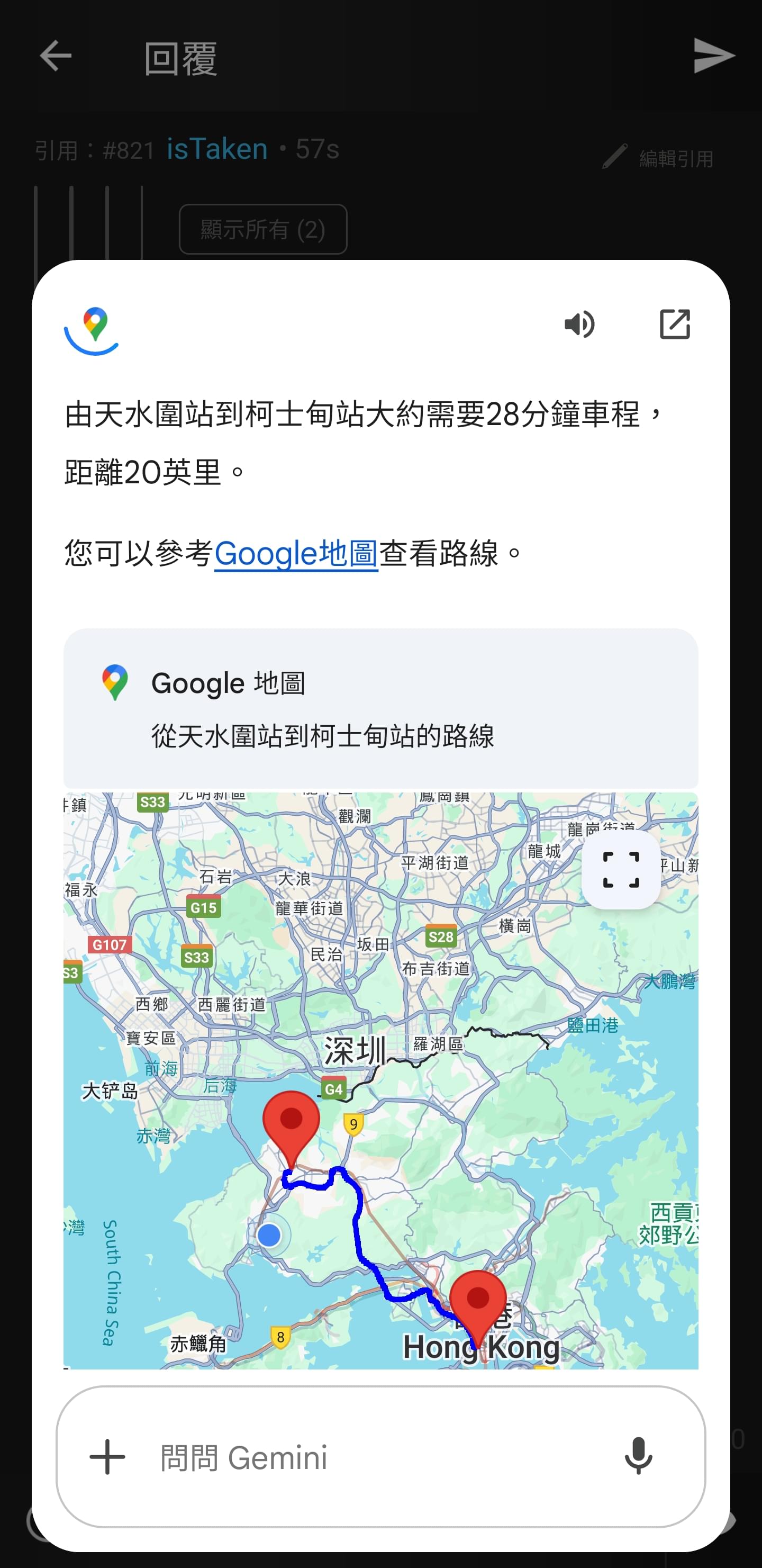Viewport: 762px width, 1568px height.
Task: Open the isTaken user profile
Action: point(217,149)
